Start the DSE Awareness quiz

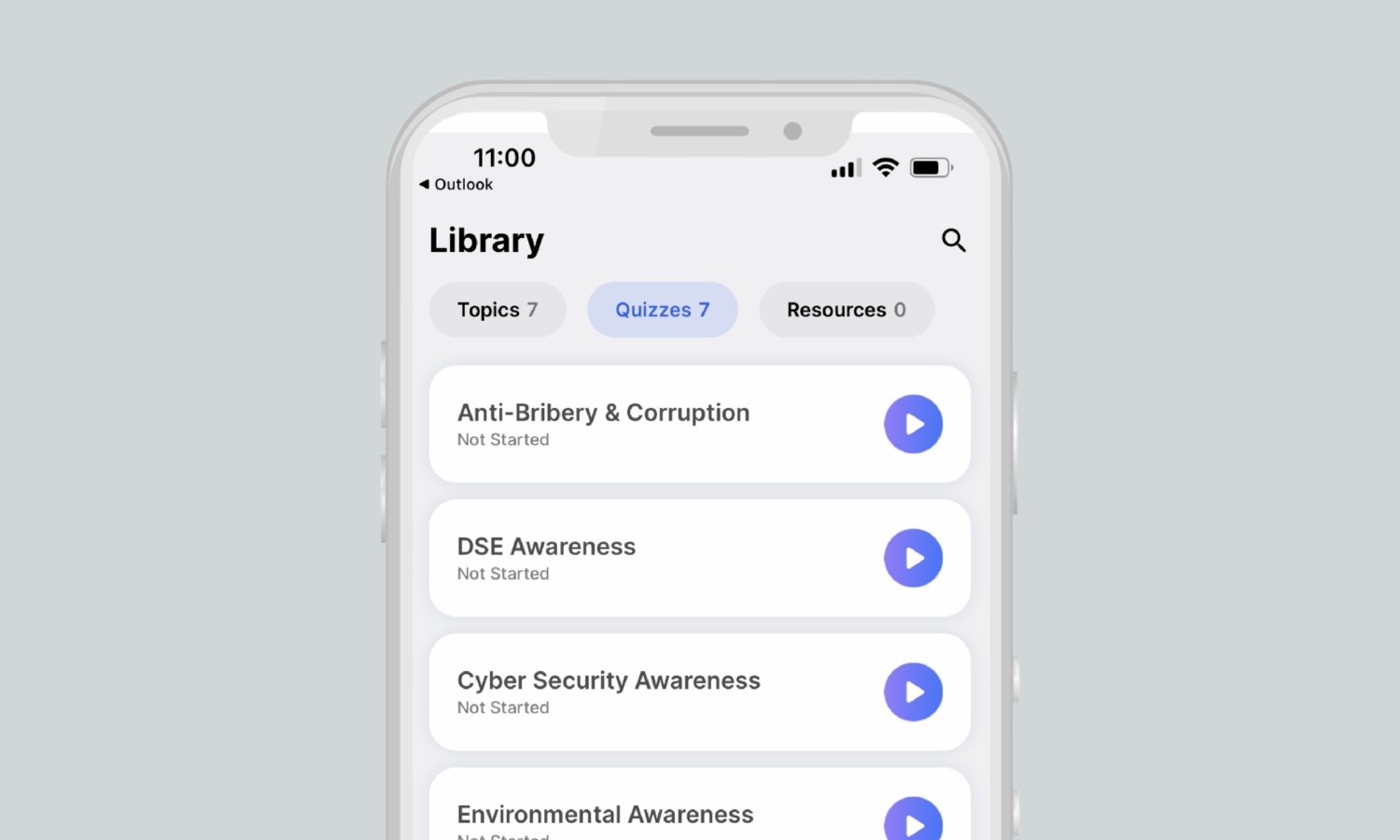(913, 558)
